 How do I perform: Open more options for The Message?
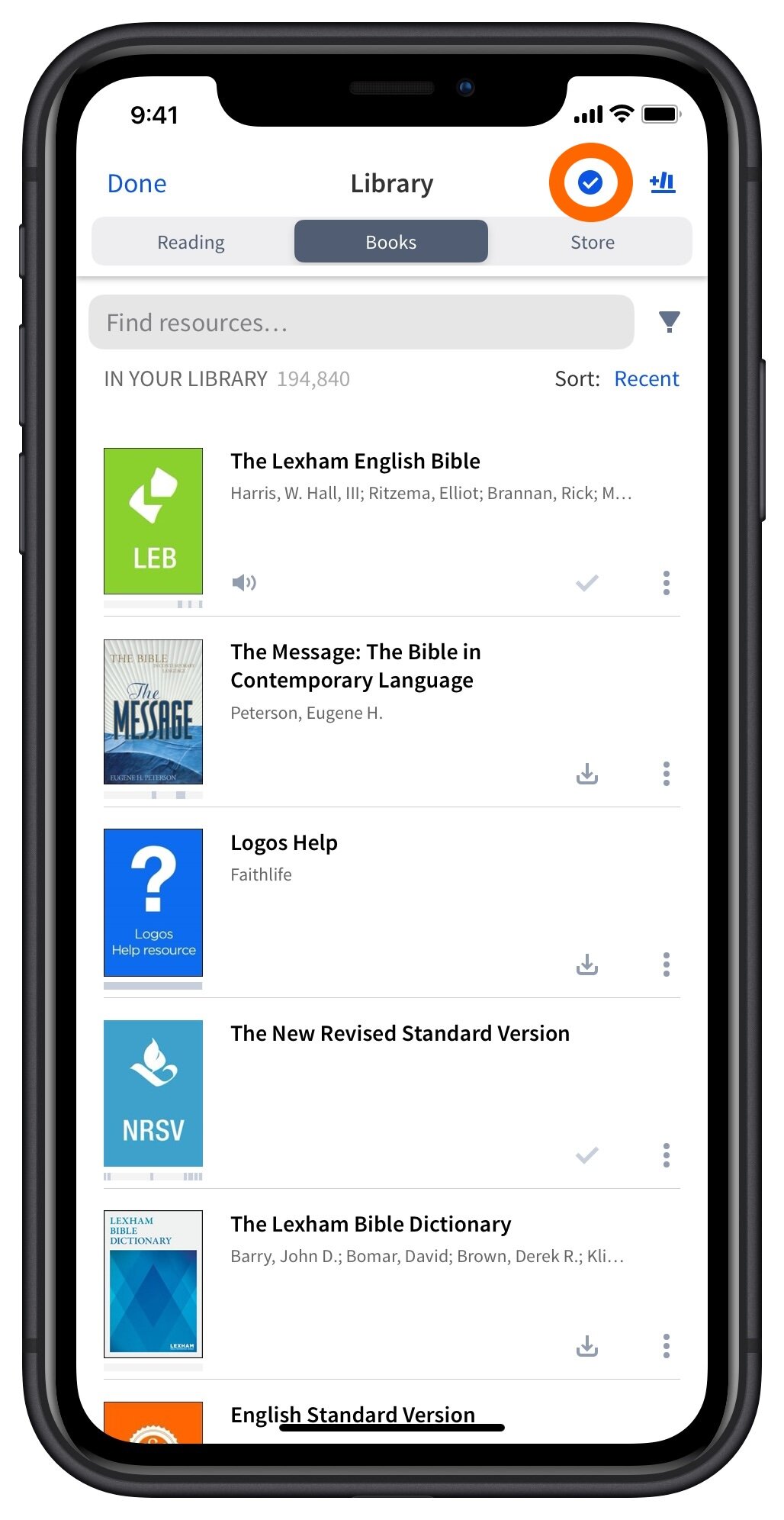[666, 774]
